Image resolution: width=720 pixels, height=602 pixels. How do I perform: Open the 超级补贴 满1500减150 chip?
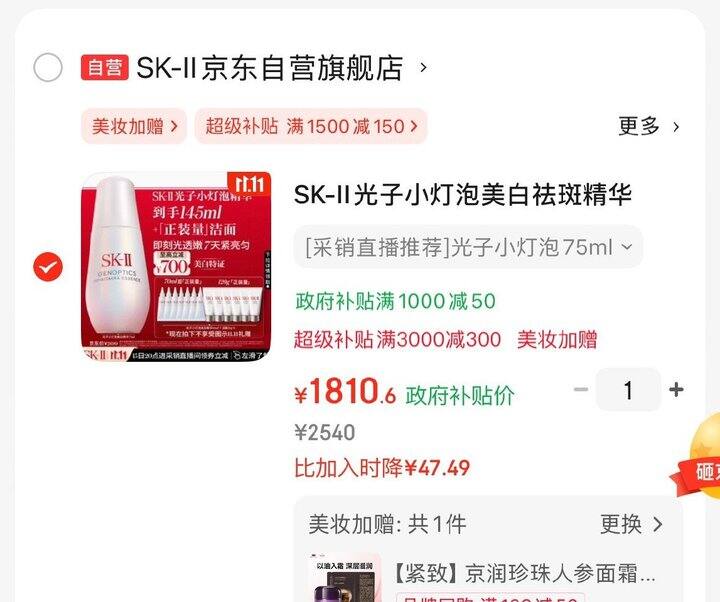click(311, 126)
